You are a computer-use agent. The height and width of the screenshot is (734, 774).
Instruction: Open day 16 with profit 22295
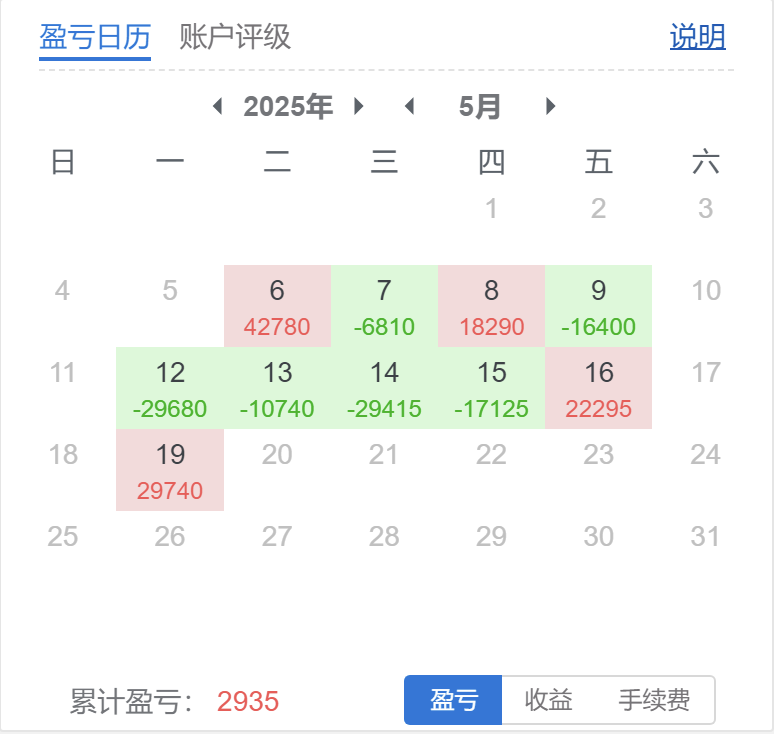[598, 388]
